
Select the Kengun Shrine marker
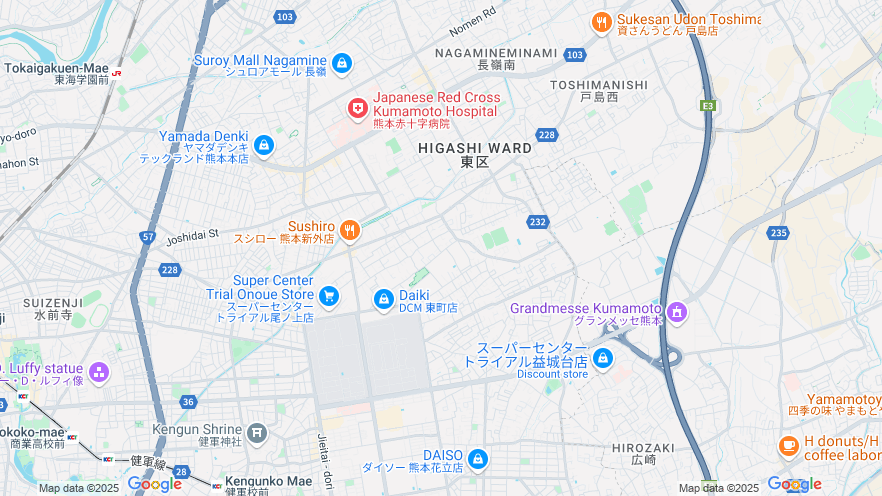pos(258,433)
